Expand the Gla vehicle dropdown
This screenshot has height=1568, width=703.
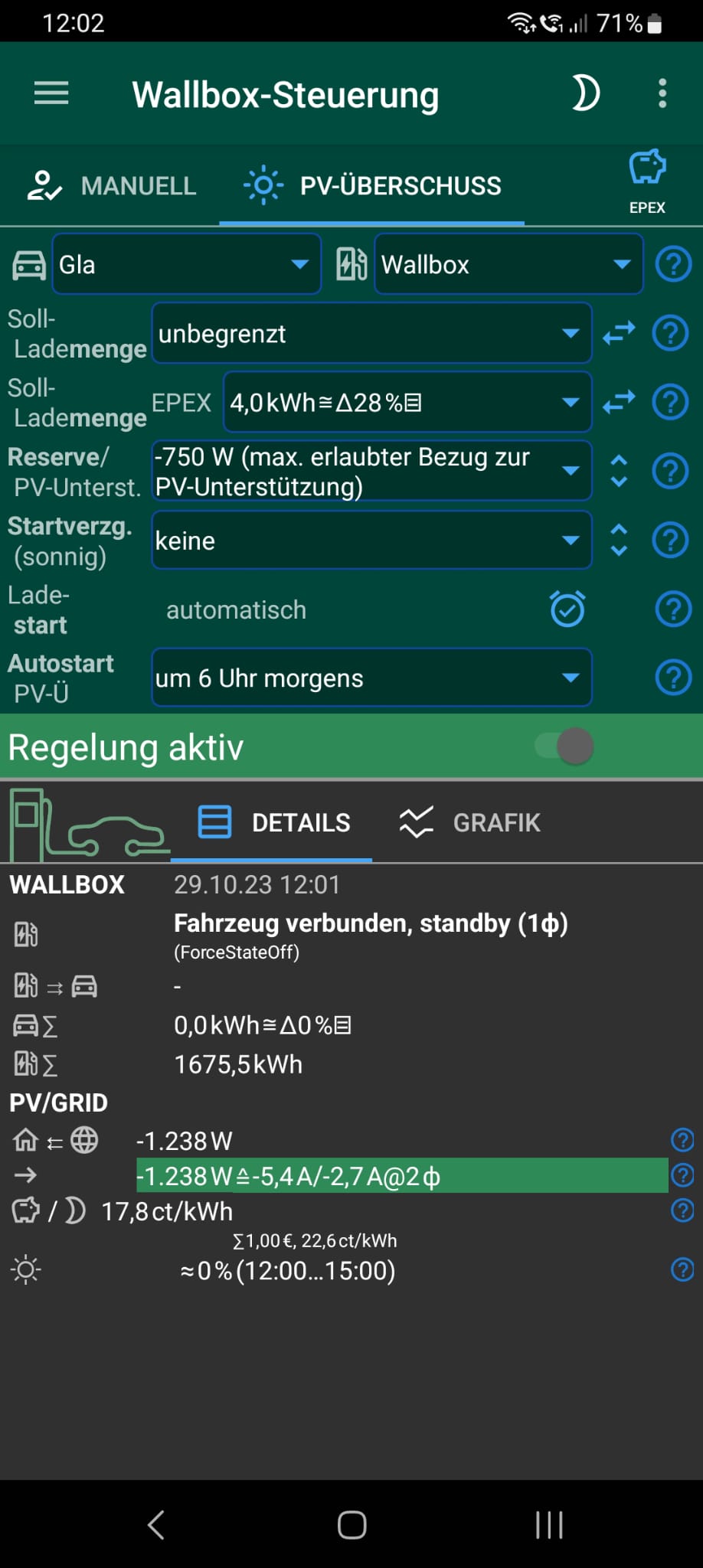(x=186, y=264)
